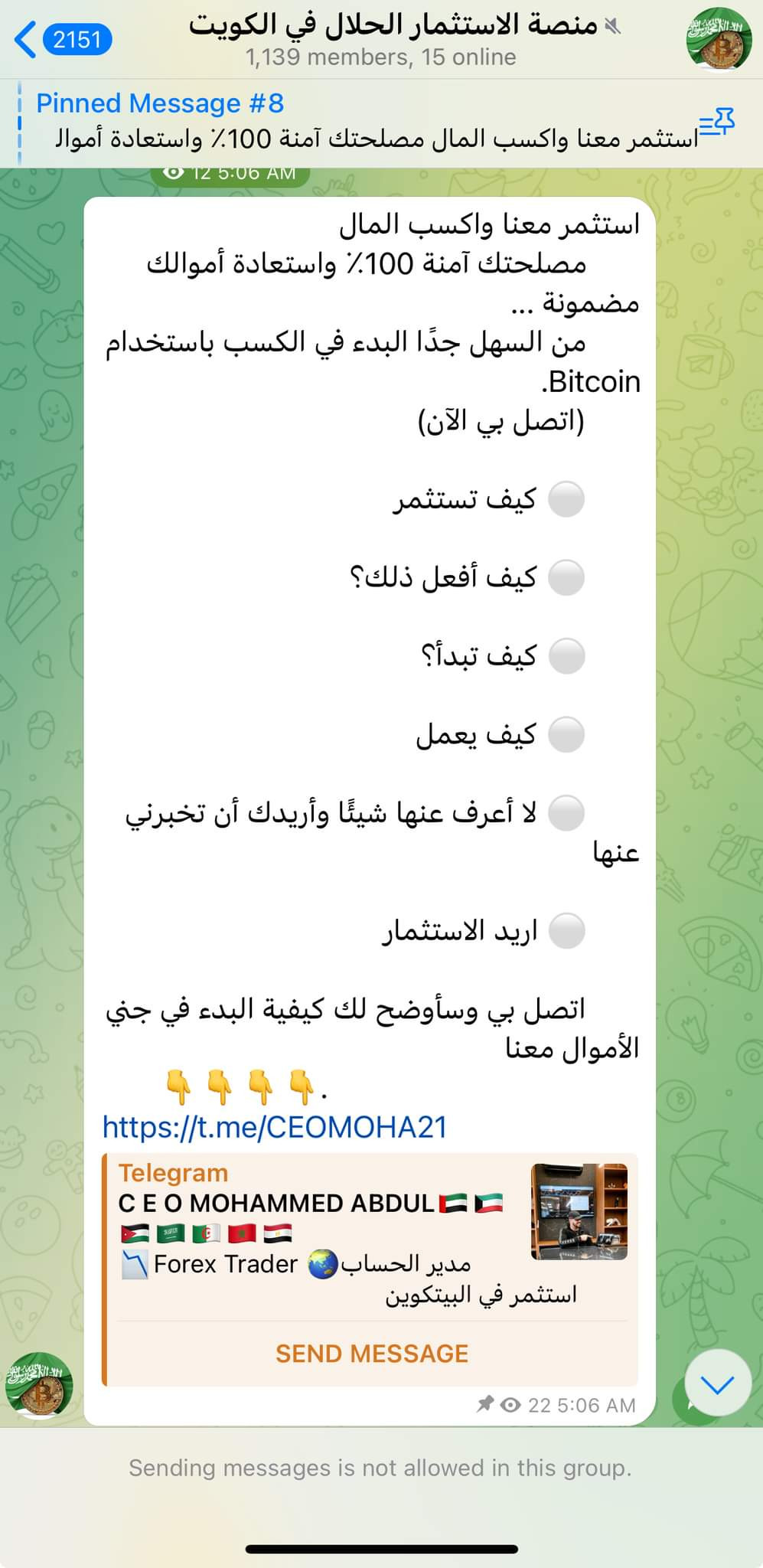Open the t.me/CEOMOHA21 link
This screenshot has height=1568, width=763.
[275, 1127]
